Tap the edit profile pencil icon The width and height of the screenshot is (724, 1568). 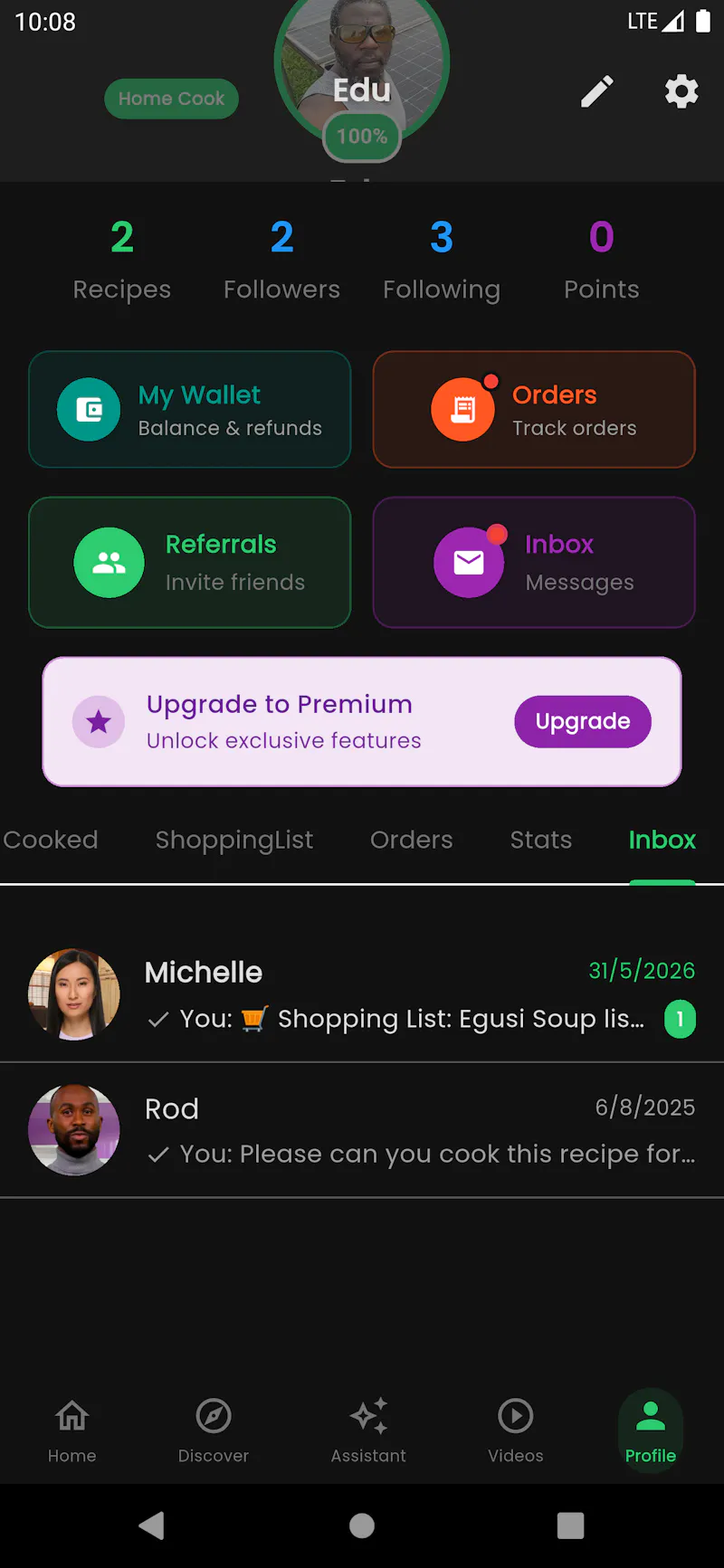pos(596,91)
